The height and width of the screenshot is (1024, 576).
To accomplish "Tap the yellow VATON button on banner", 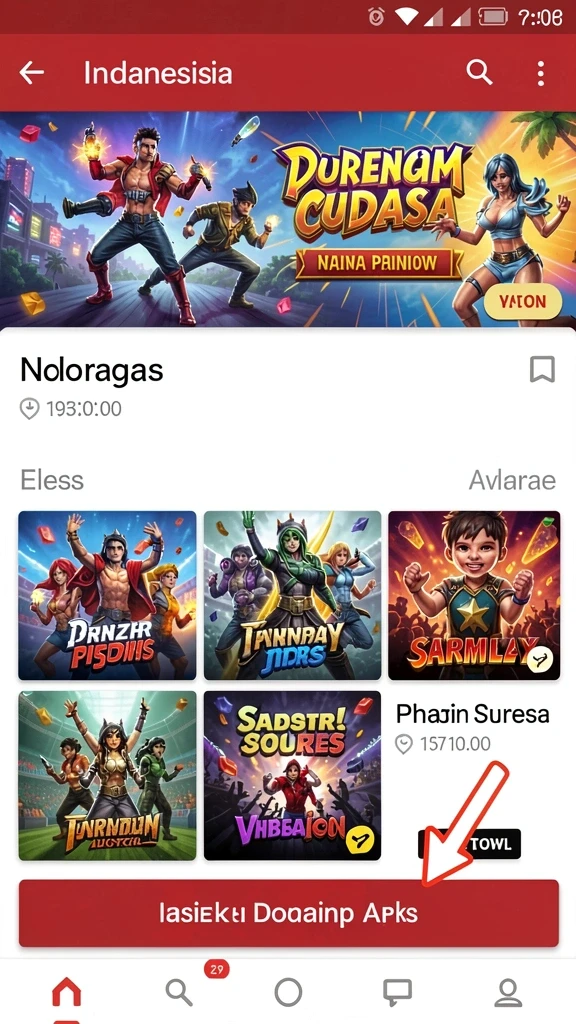I will (x=523, y=302).
